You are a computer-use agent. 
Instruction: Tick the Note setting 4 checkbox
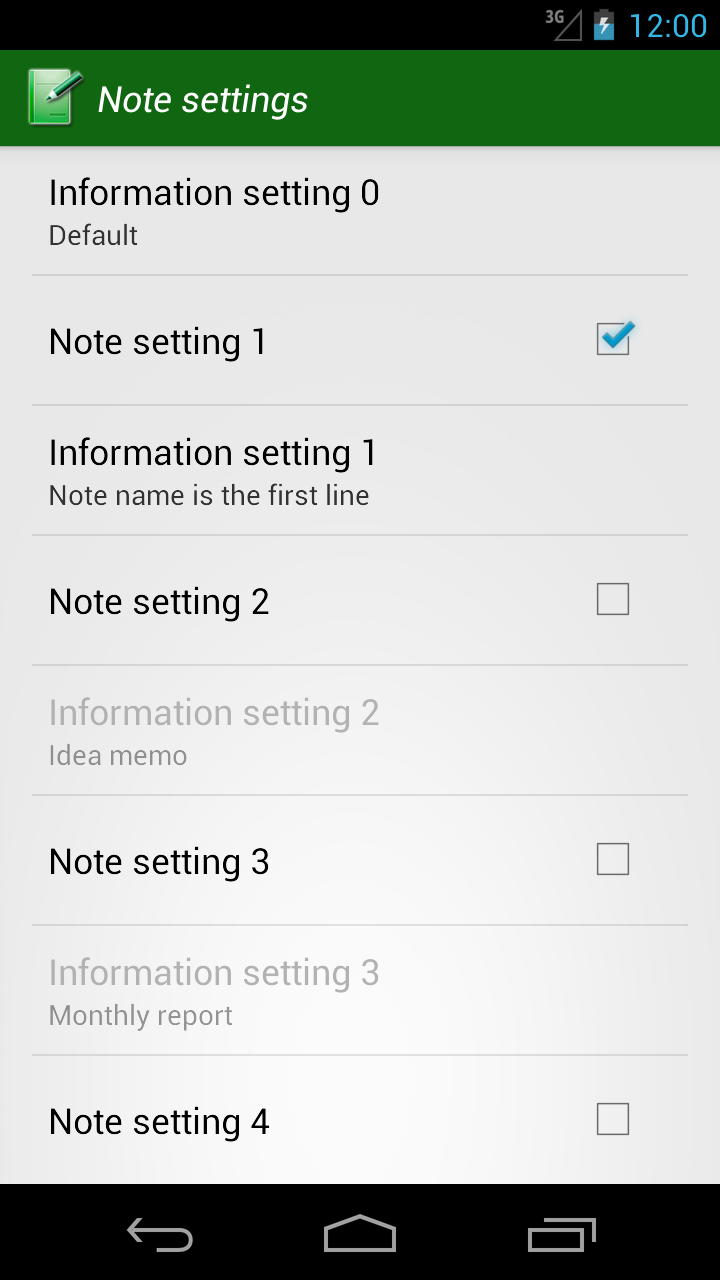613,1120
